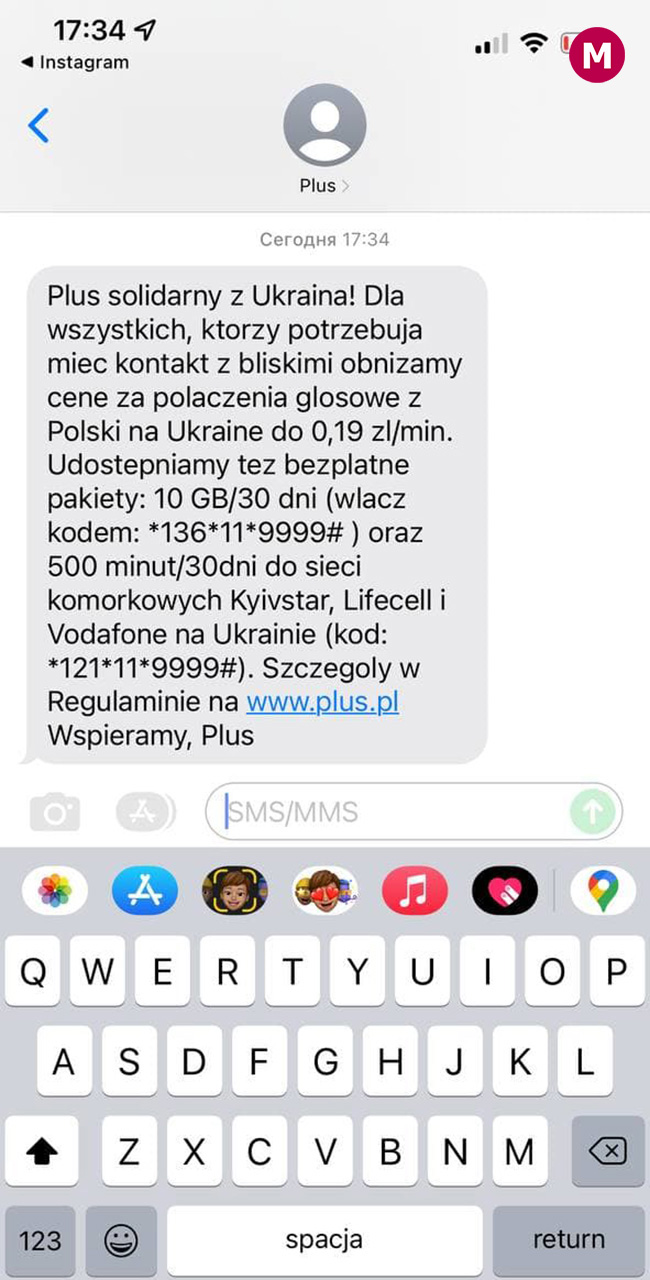
Task: Enable shift on the keyboard
Action: tap(42, 1152)
